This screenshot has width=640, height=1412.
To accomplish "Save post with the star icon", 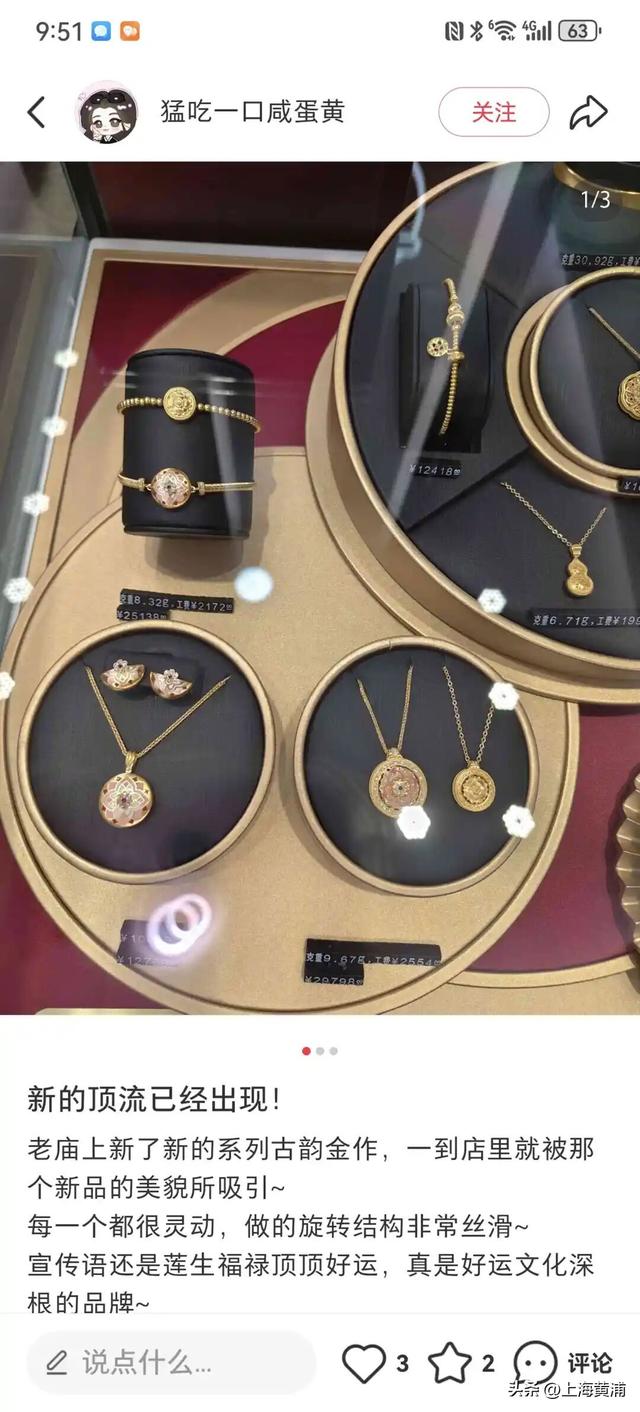I will coord(450,1362).
